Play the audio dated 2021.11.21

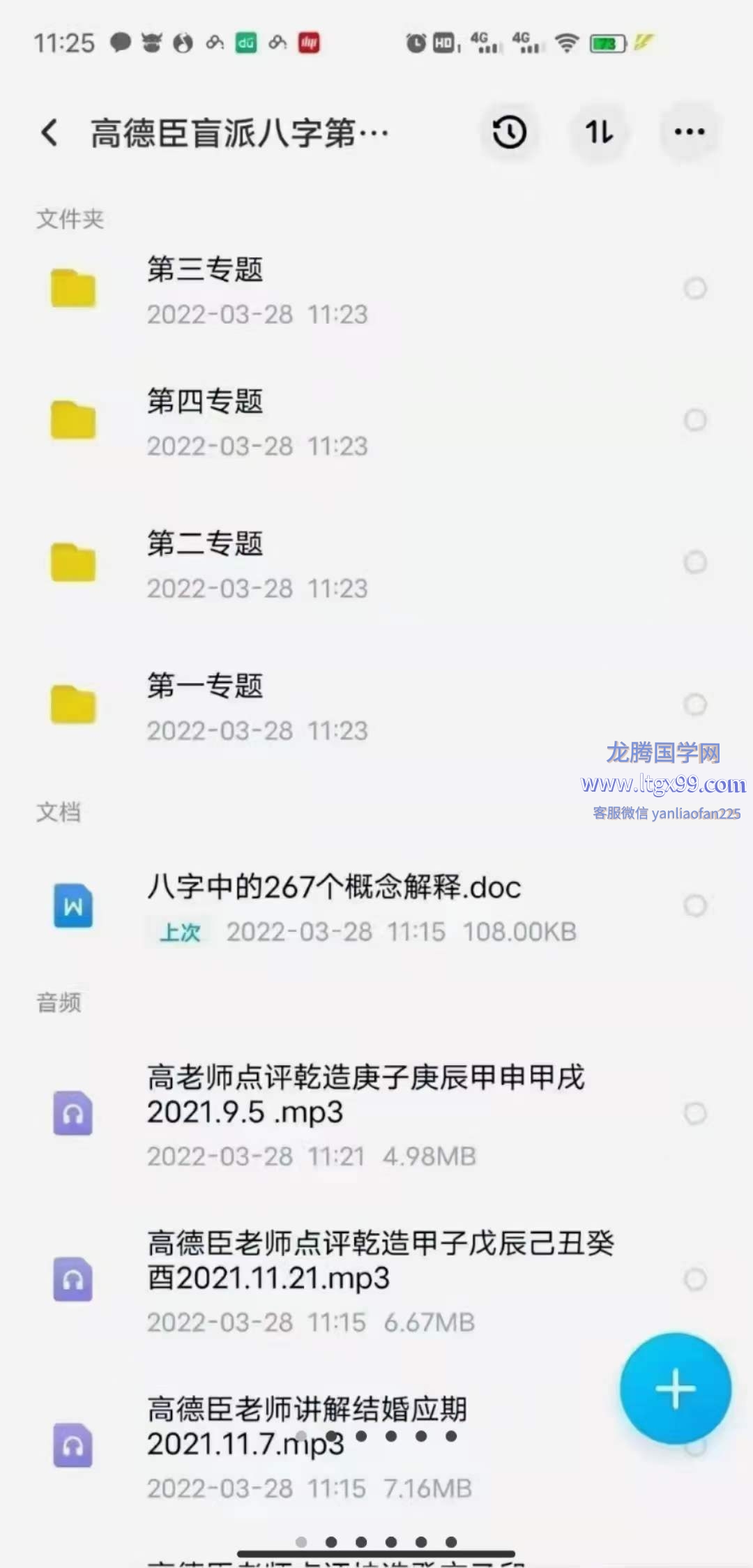[x=376, y=1281]
